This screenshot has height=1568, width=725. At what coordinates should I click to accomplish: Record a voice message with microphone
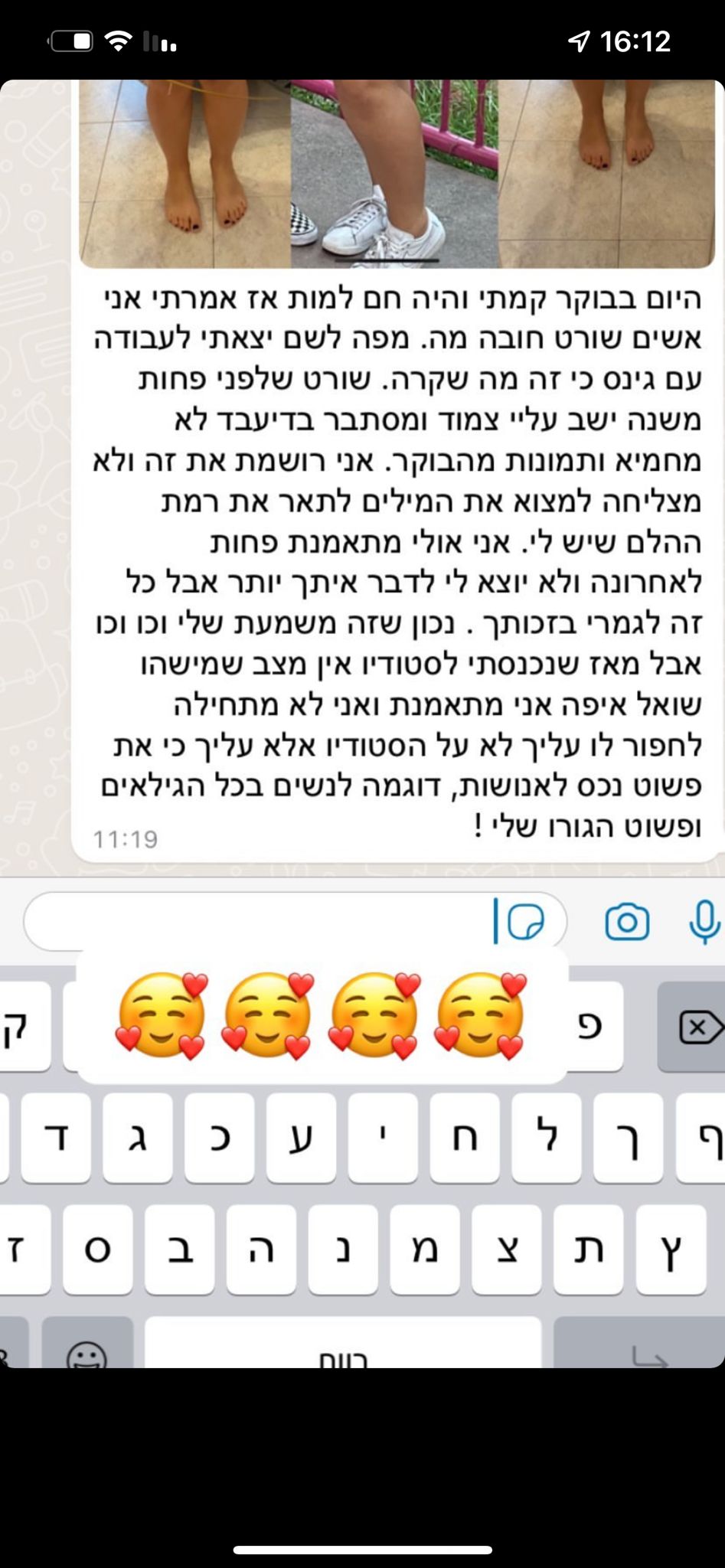pyautogui.click(x=704, y=921)
